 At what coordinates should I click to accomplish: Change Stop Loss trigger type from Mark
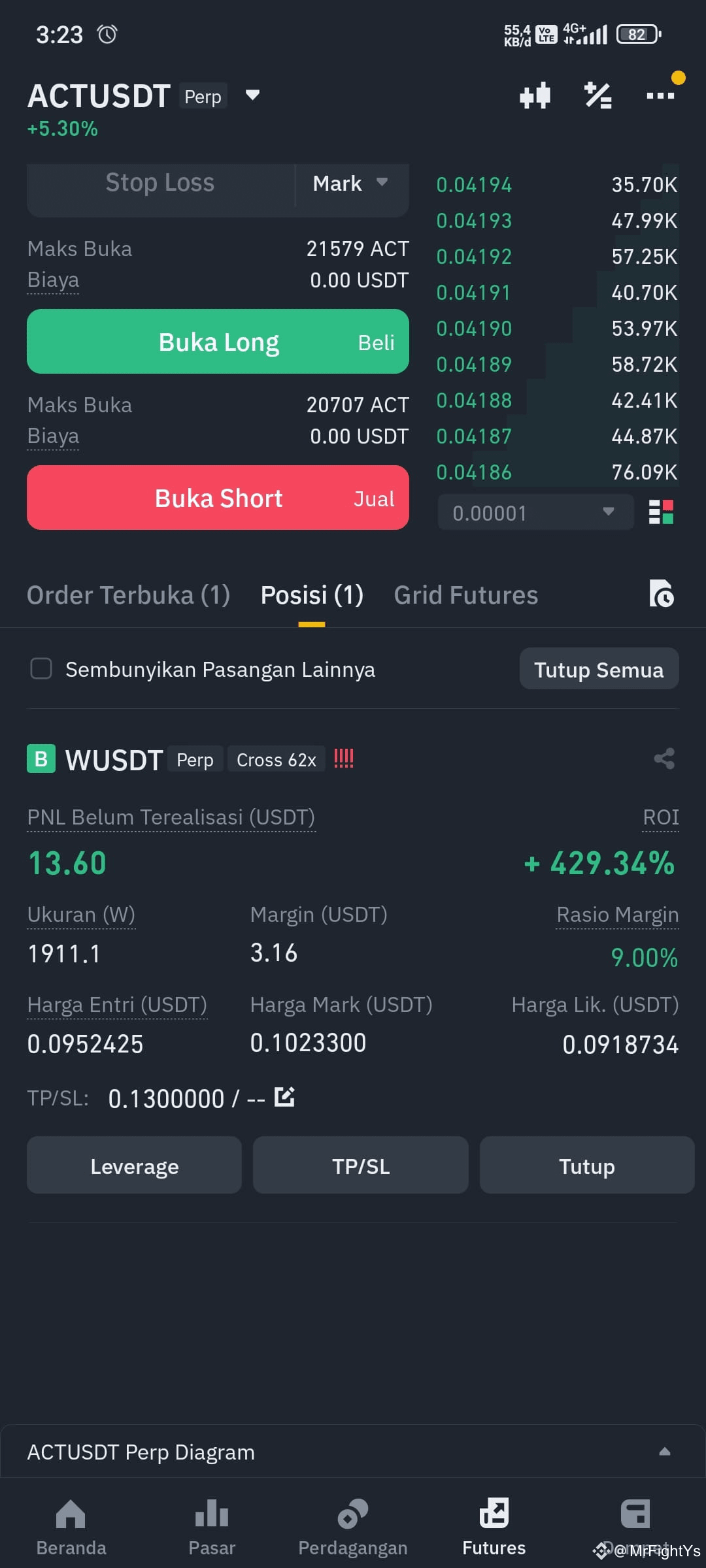(x=352, y=184)
